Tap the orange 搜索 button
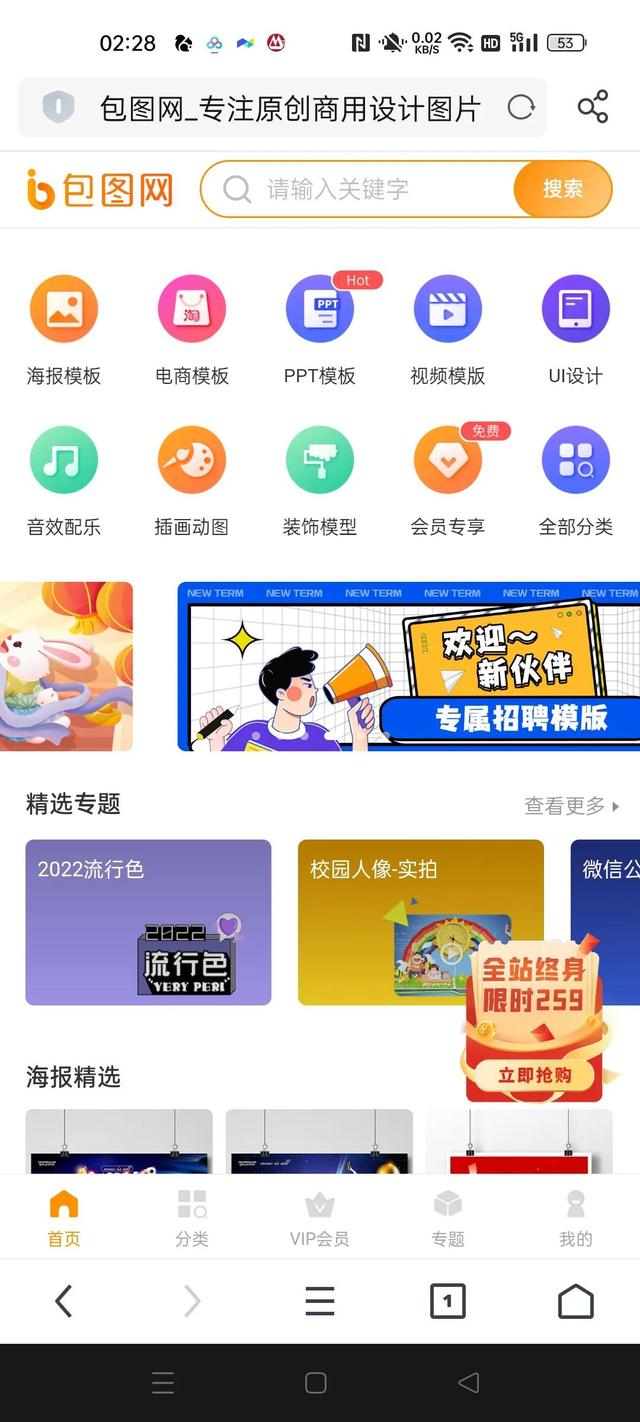 tap(562, 189)
